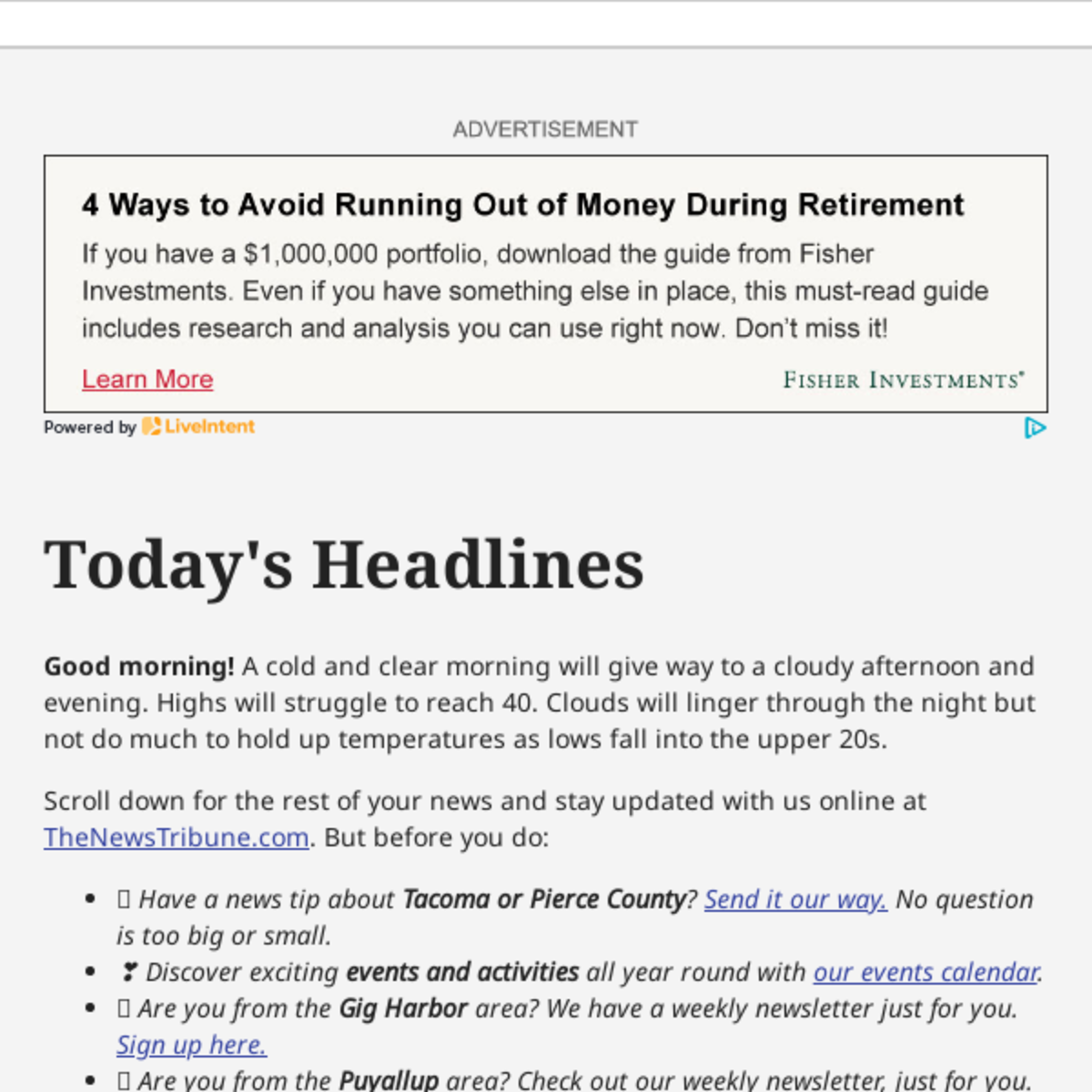Visit TheNewsTribune.com link

coord(176,838)
